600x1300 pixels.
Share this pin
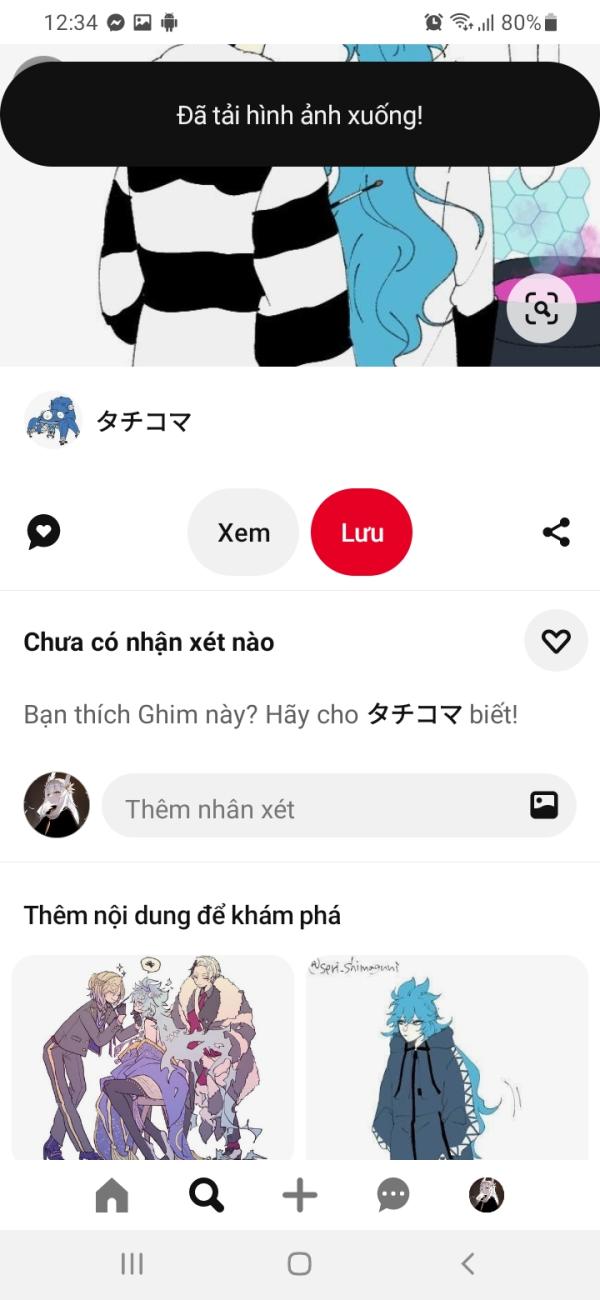click(556, 532)
